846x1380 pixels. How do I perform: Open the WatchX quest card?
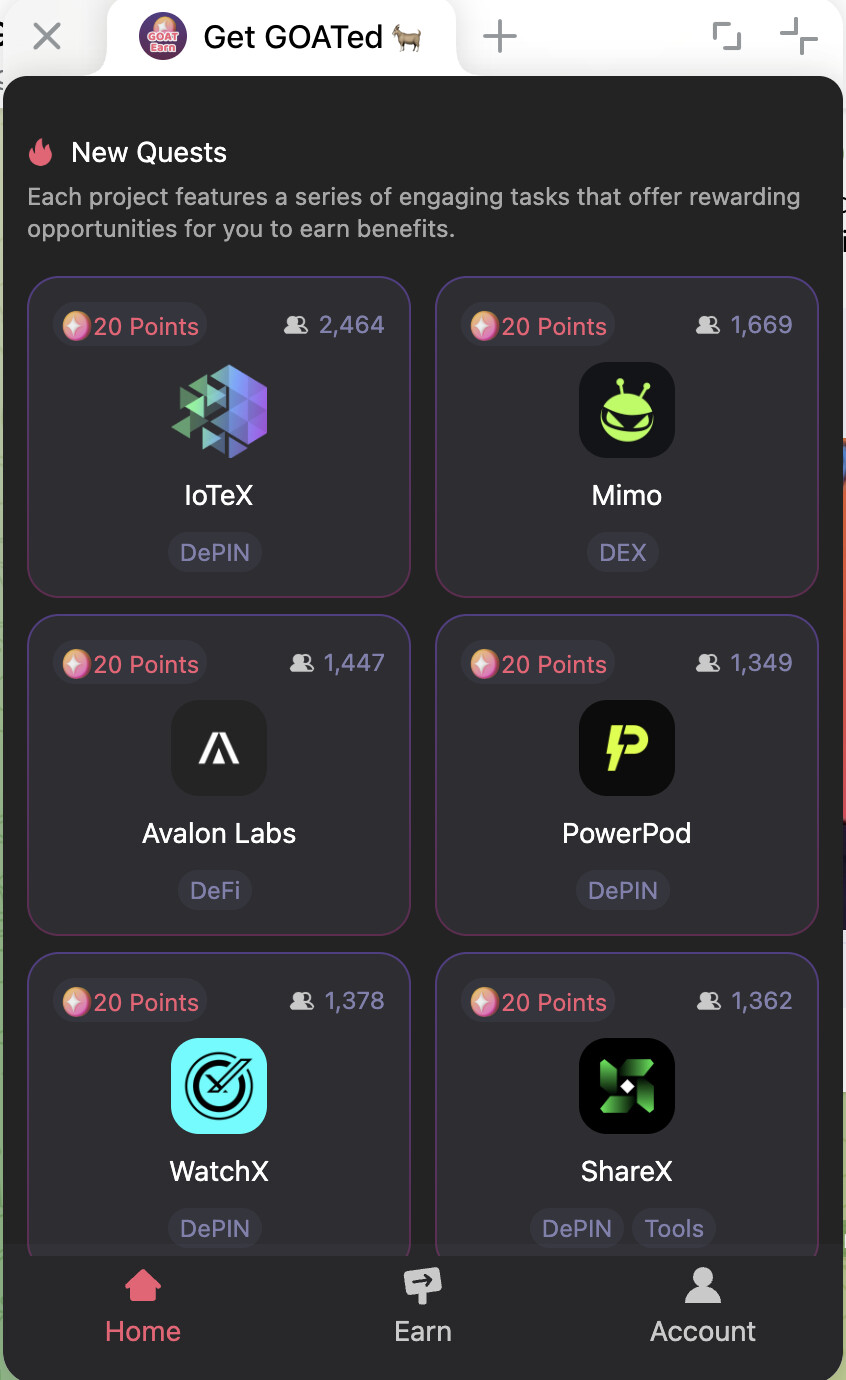[219, 1110]
